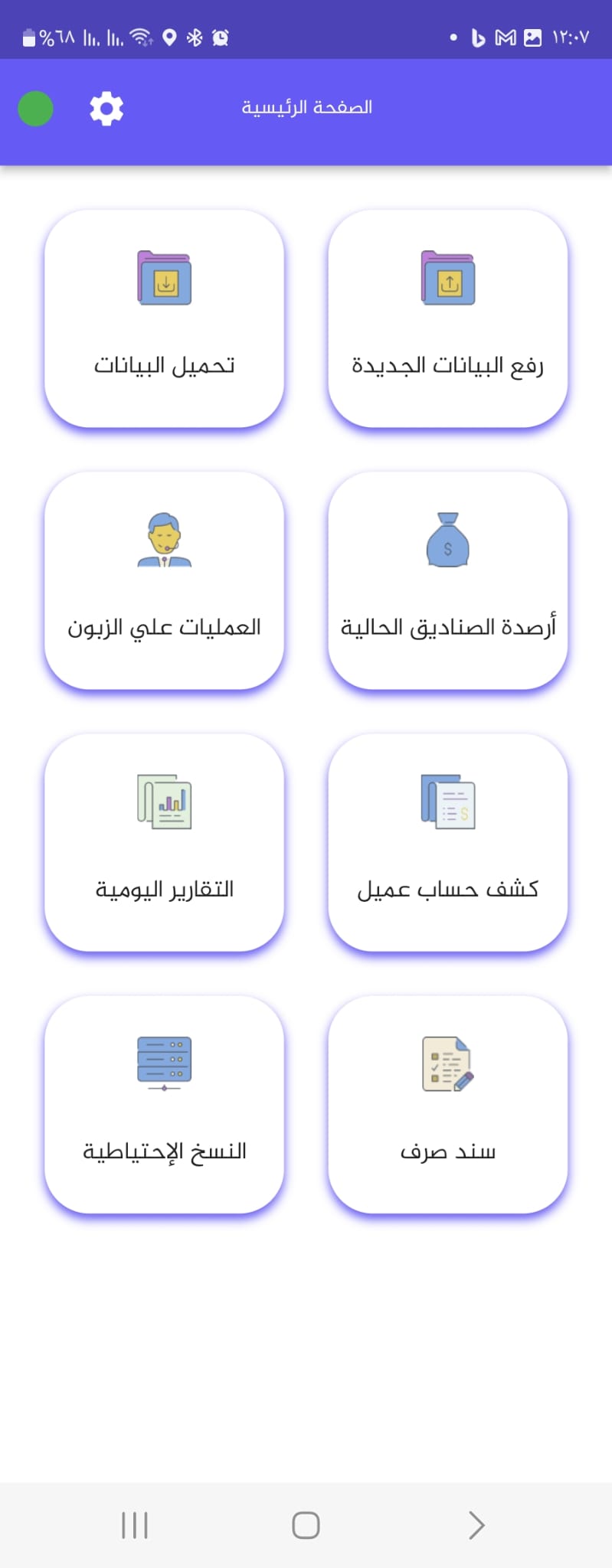The height and width of the screenshot is (1568, 612).
Task: Go to النسخ الإحتياطية backups card
Action: [x=164, y=1103]
